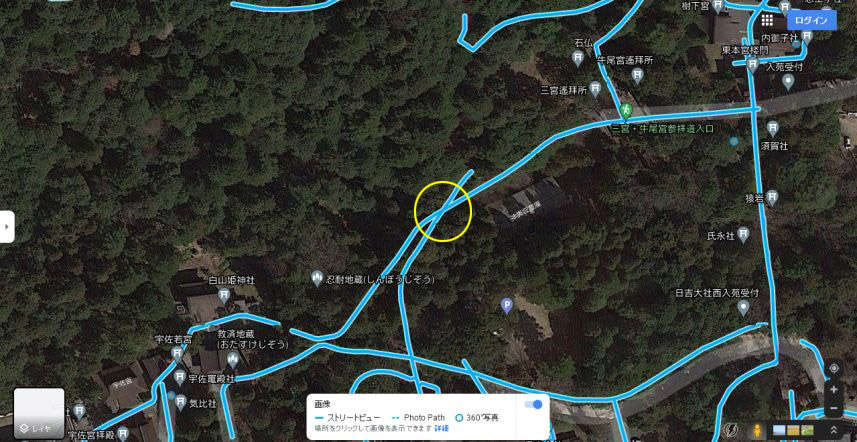Open the レイヤ layers switcher

tap(39, 414)
